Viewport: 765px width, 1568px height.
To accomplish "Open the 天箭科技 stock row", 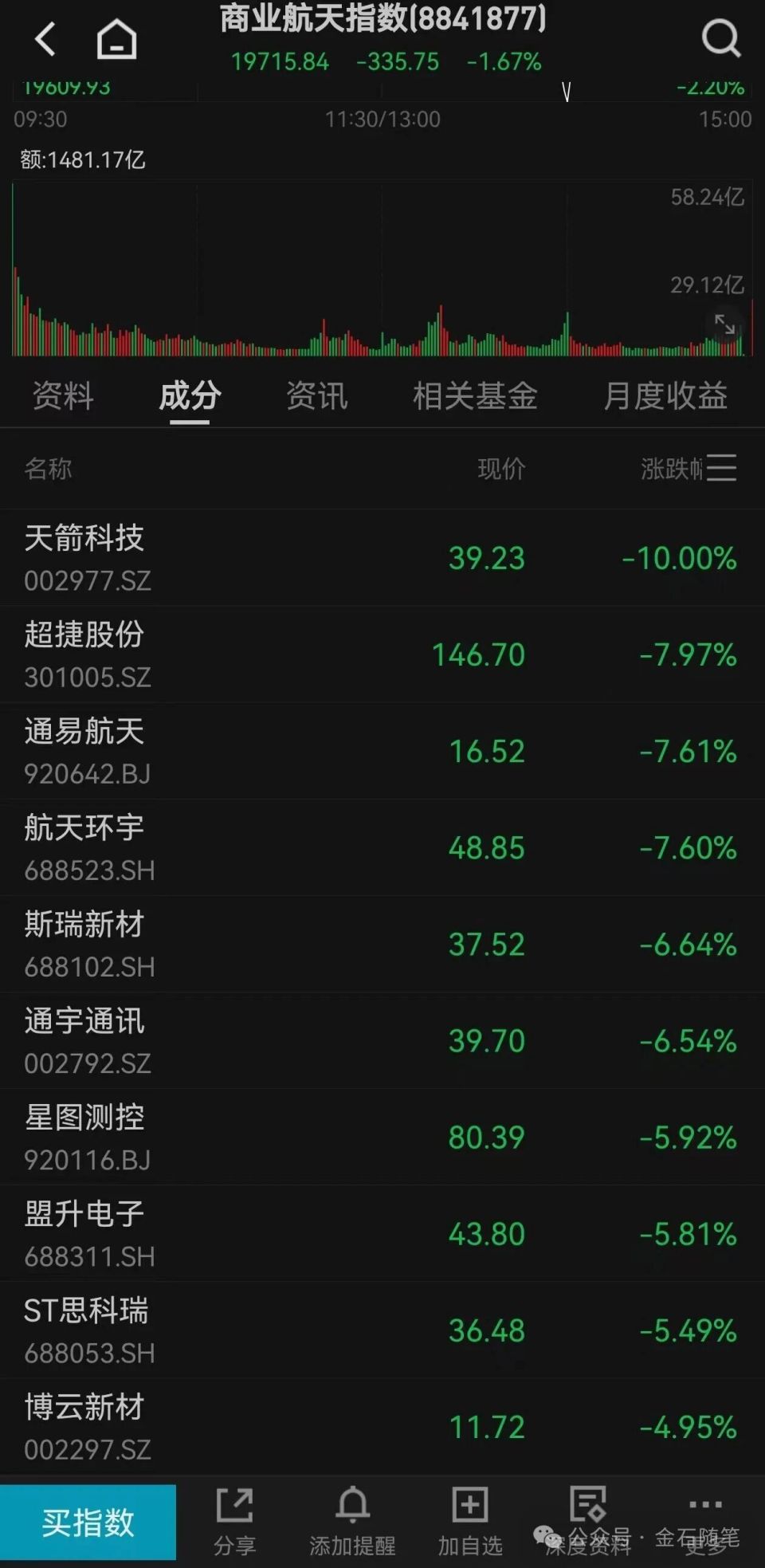I will pos(382,558).
